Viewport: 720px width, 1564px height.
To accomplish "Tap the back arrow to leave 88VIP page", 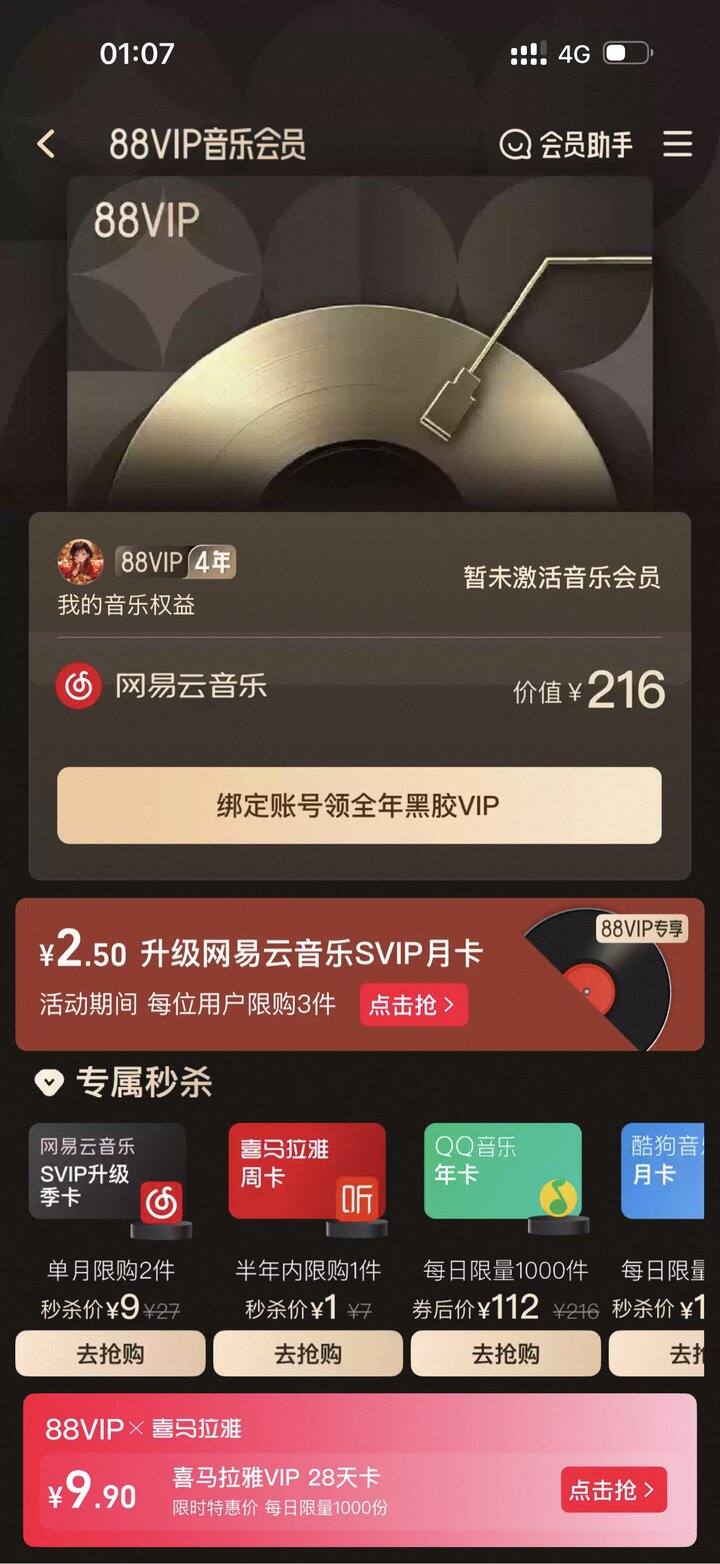I will pyautogui.click(x=44, y=144).
